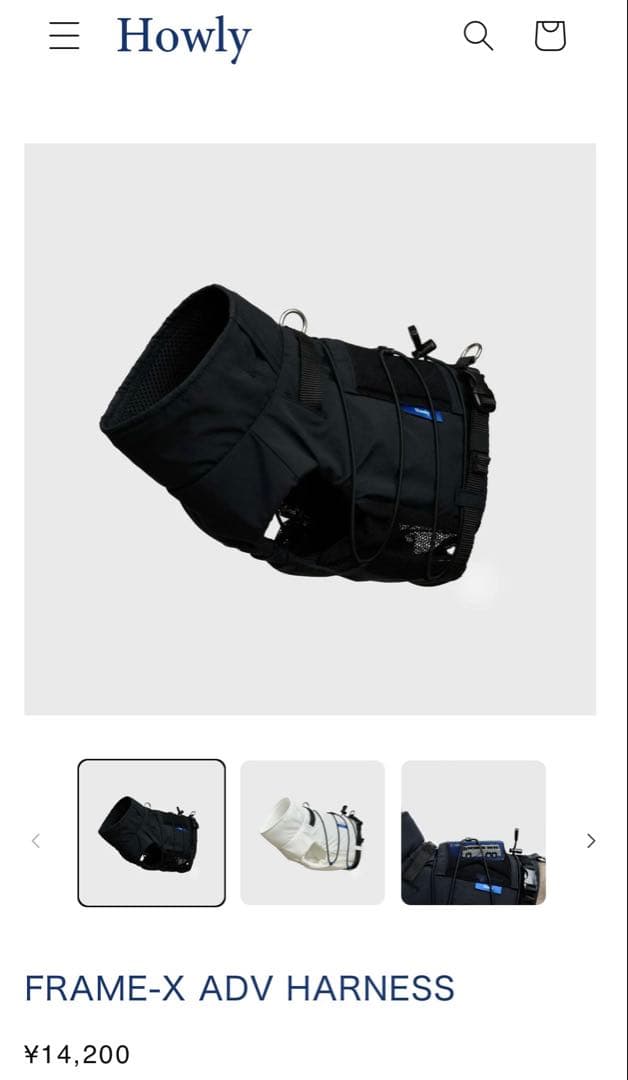Select the white harness thumbnail
The height and width of the screenshot is (1080, 628).
pyautogui.click(x=312, y=833)
